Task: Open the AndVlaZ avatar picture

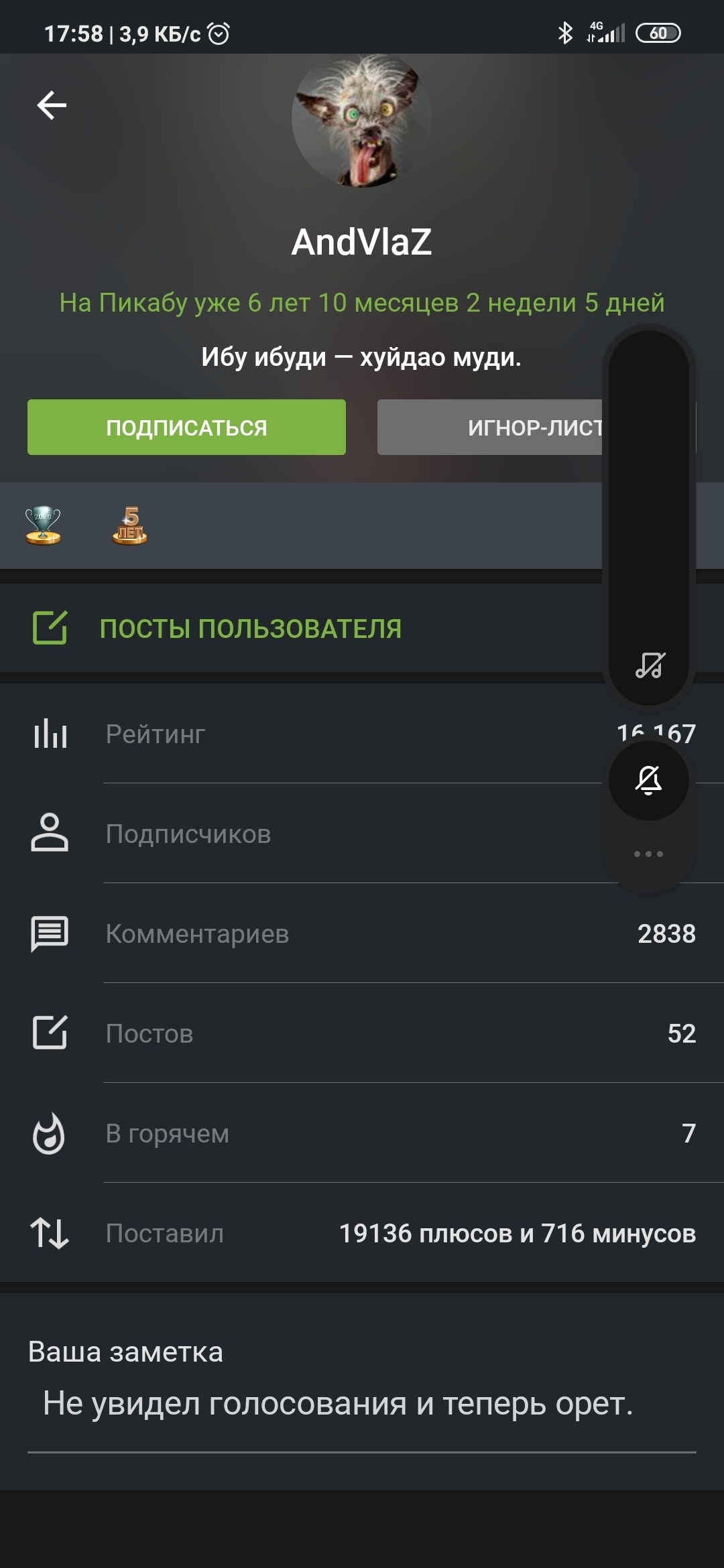Action: tap(361, 119)
